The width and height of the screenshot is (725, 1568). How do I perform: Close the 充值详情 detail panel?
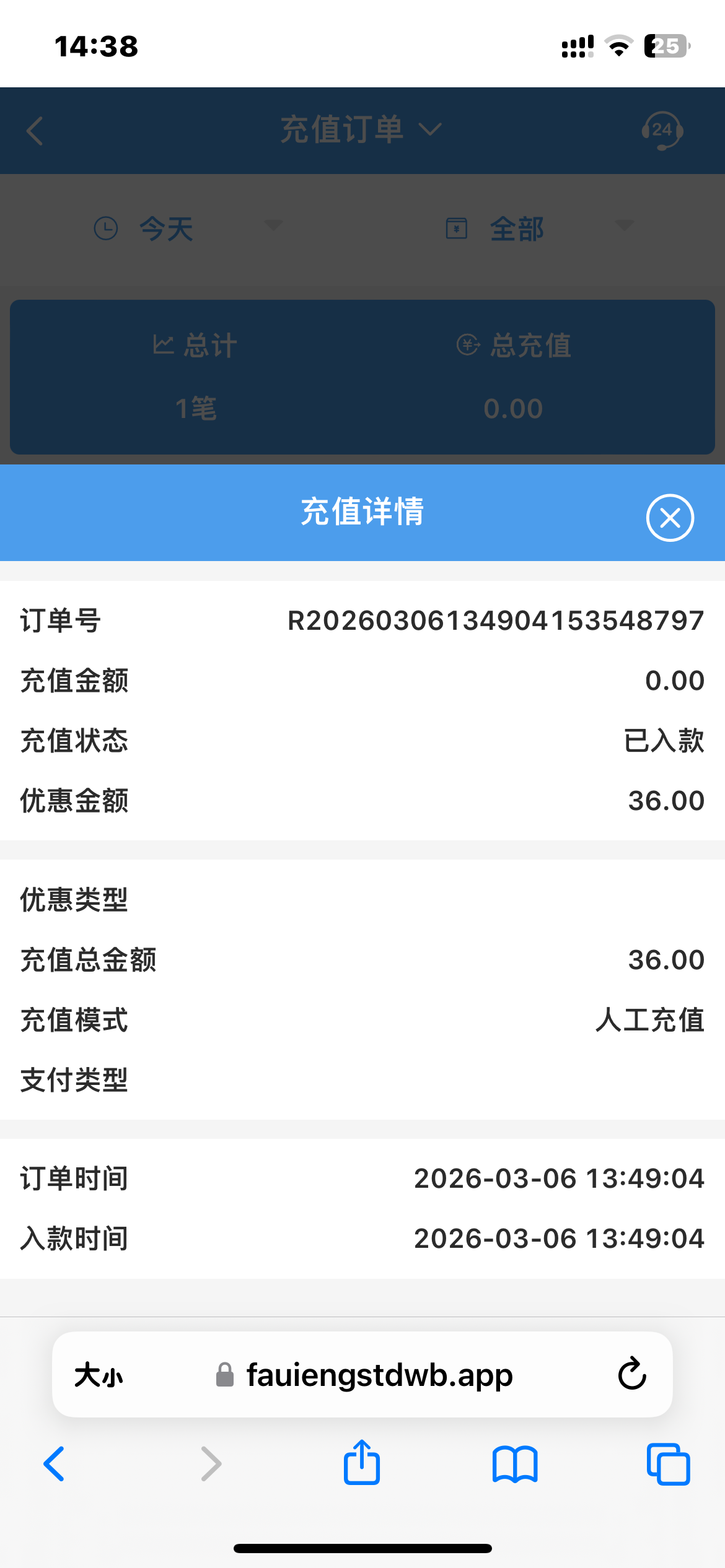(x=670, y=518)
